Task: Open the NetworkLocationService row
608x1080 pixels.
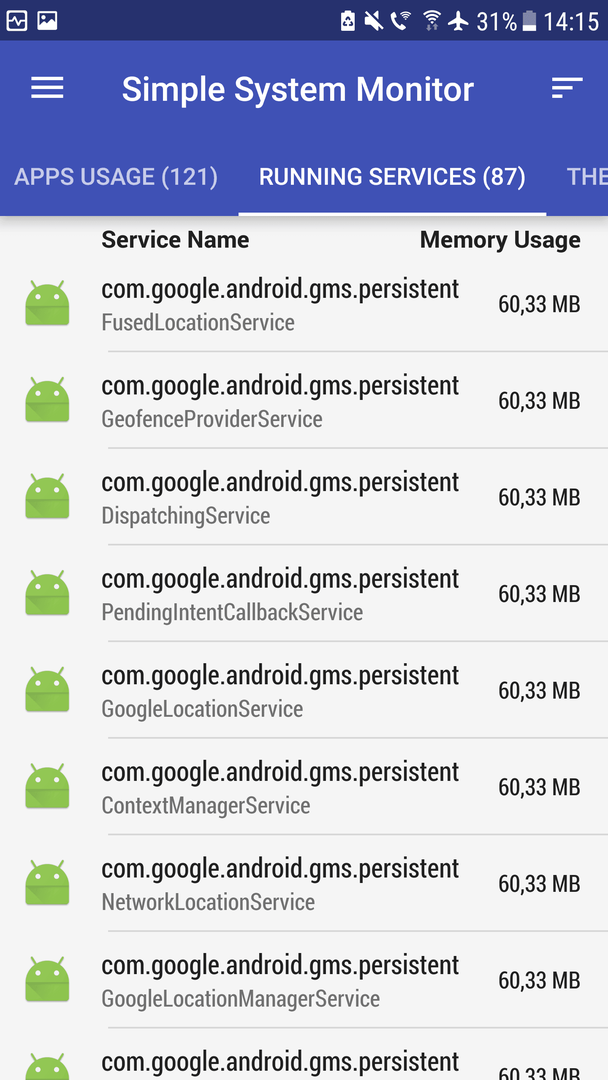Action: tap(304, 882)
